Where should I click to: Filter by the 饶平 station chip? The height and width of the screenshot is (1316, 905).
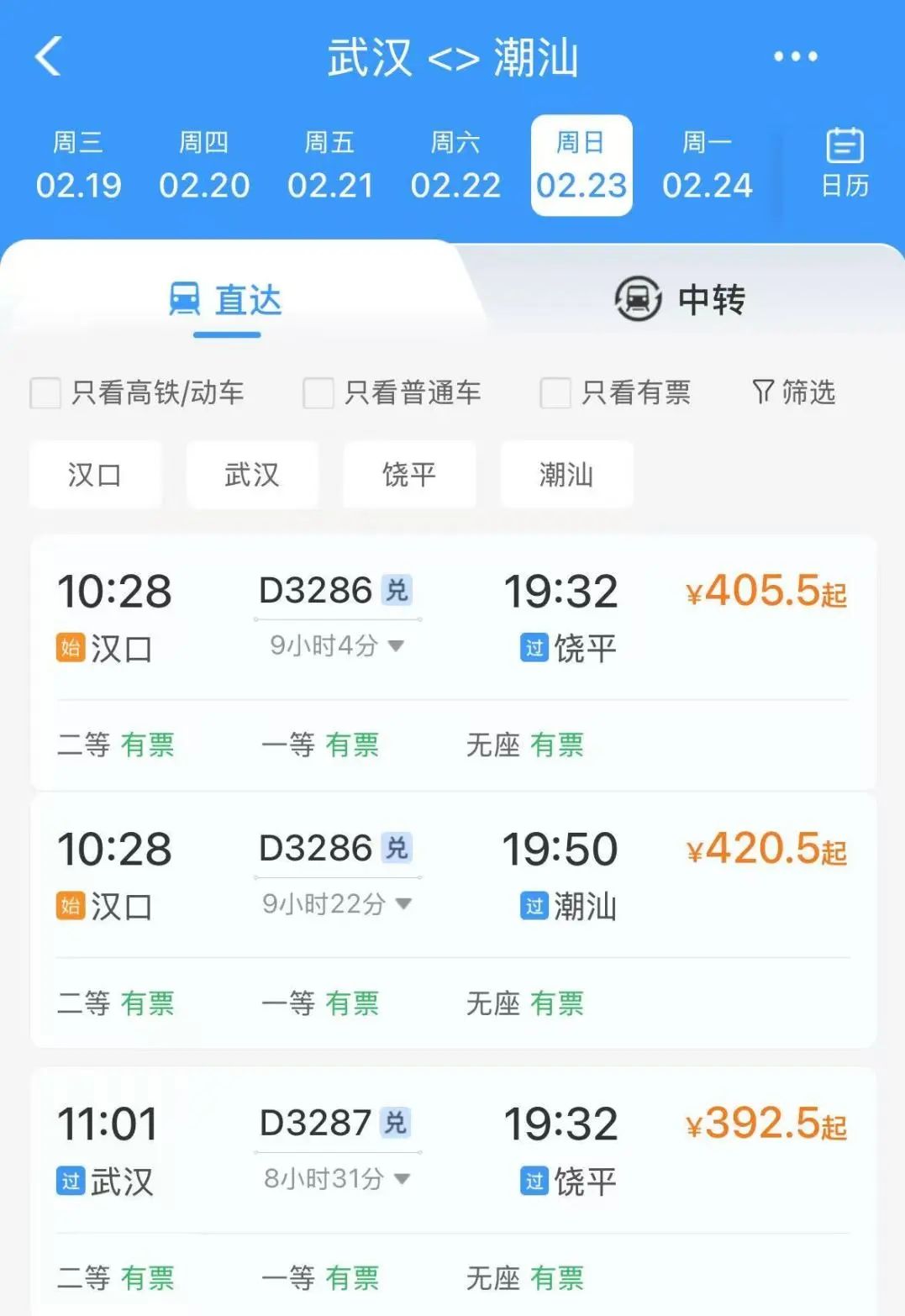[409, 475]
